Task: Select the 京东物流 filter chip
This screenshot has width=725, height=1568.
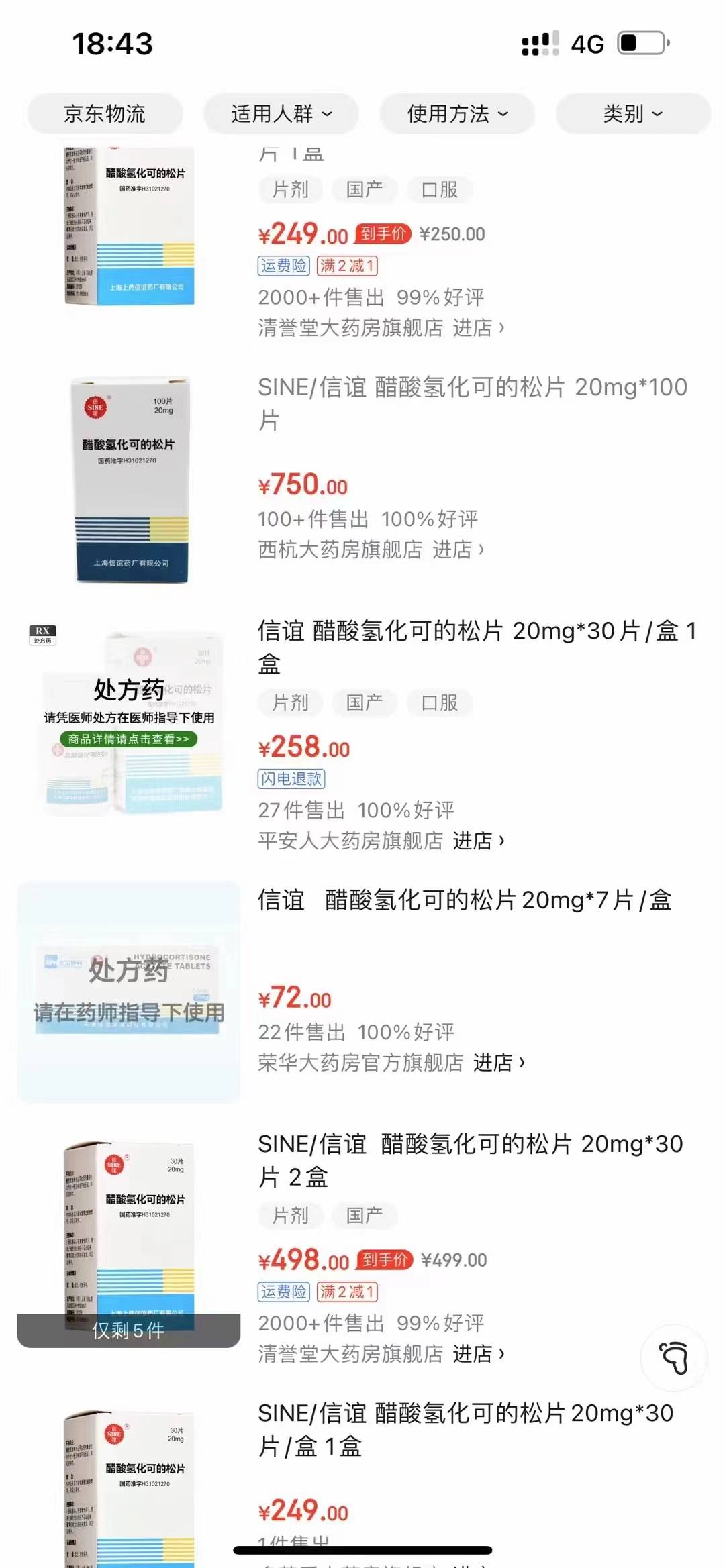Action: pyautogui.click(x=105, y=114)
